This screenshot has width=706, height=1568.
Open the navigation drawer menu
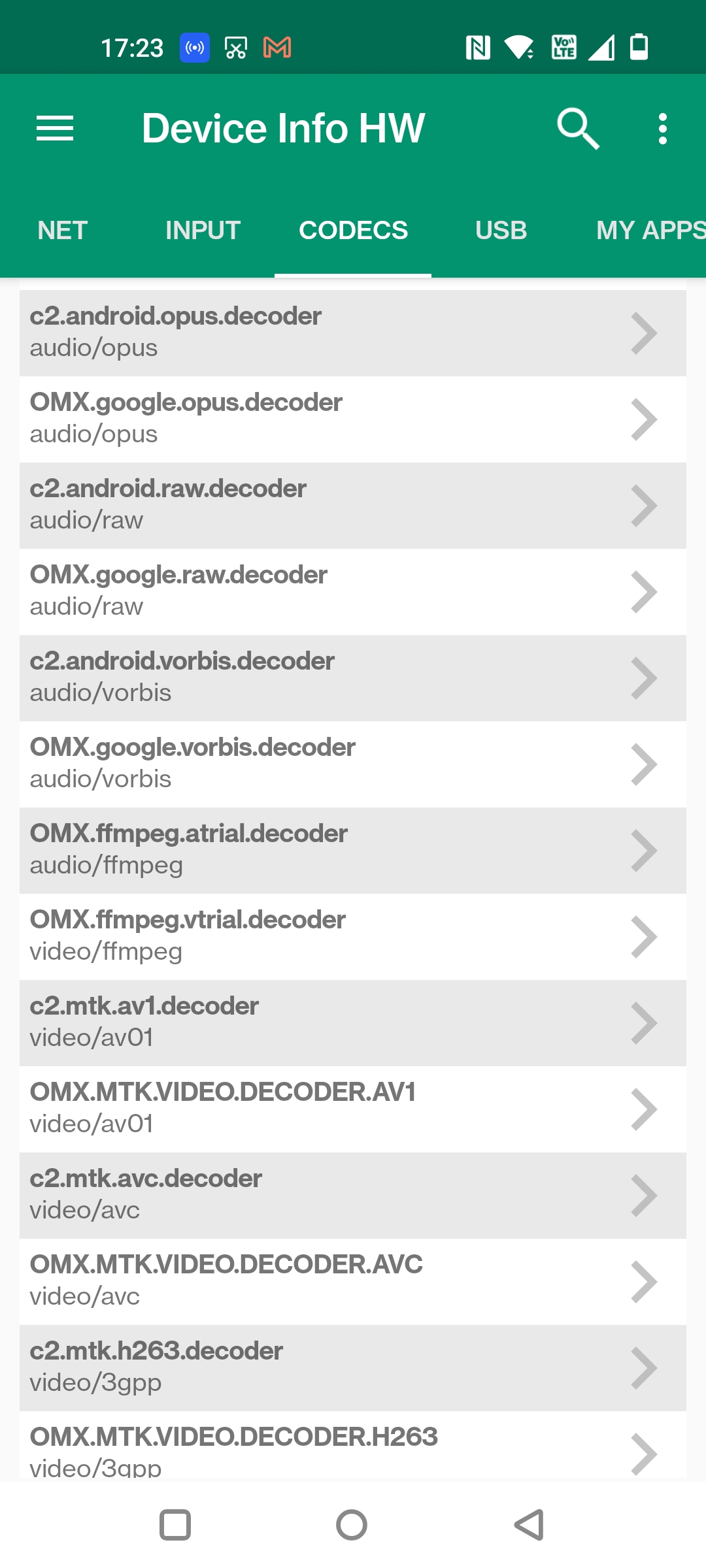point(55,128)
